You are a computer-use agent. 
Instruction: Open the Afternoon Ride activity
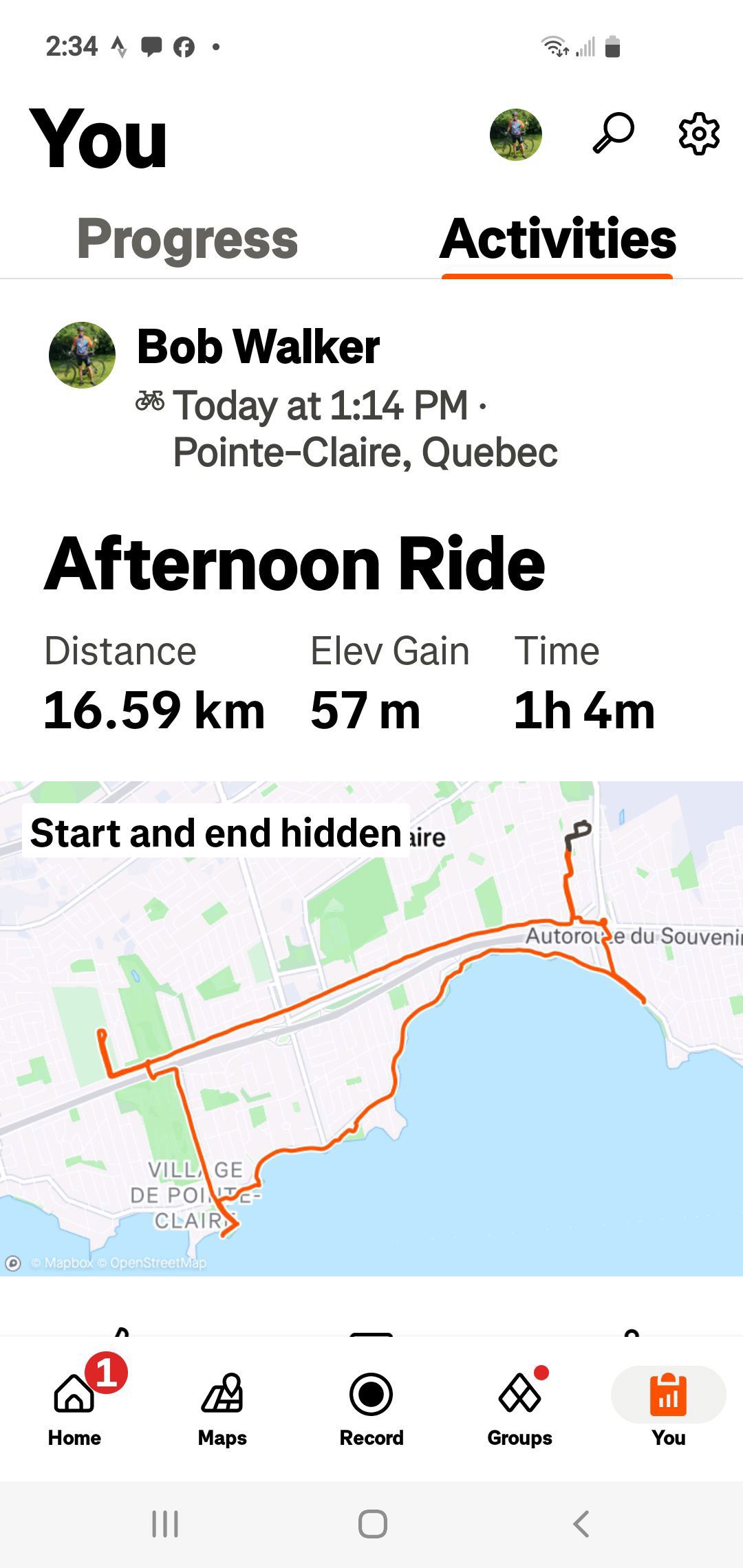point(294,564)
